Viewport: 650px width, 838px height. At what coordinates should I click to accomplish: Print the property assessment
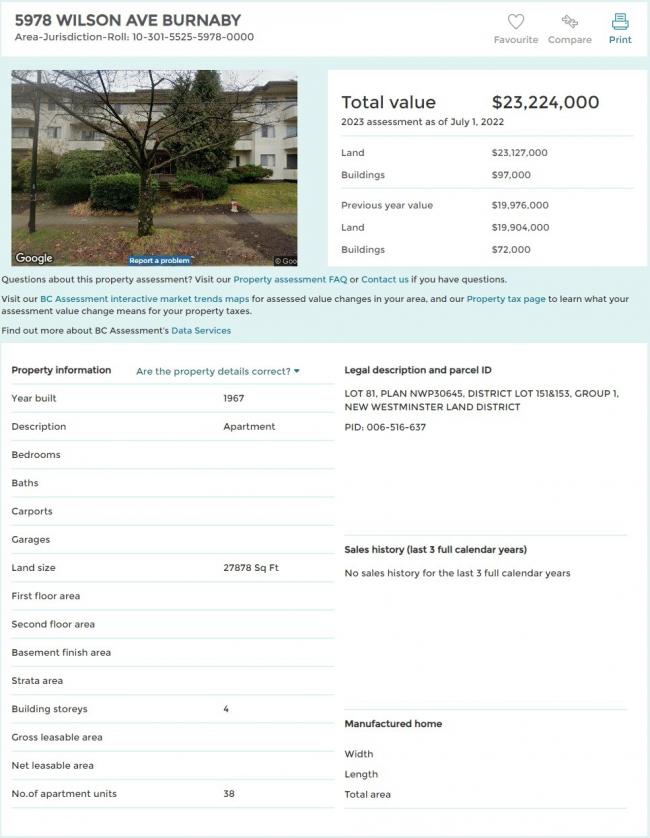coord(620,27)
